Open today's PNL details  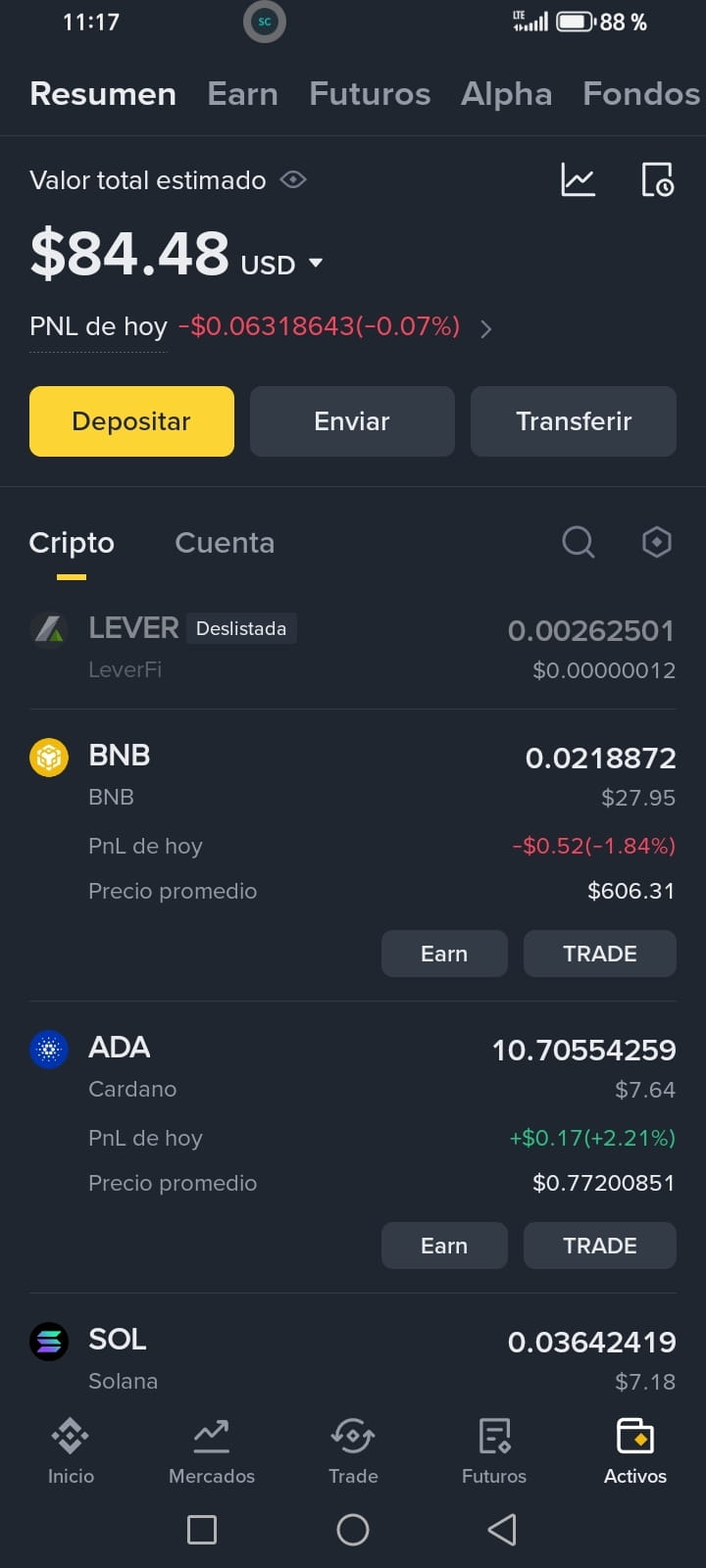point(486,328)
